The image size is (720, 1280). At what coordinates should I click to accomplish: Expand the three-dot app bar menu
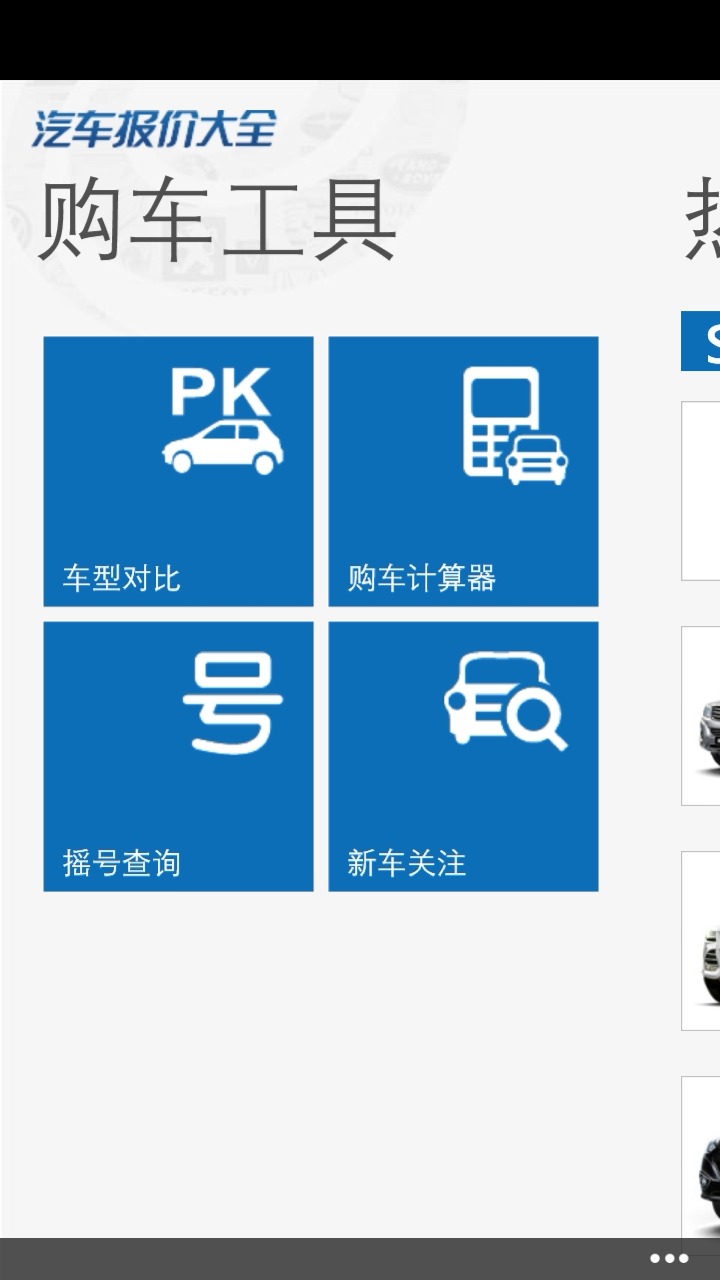668,1258
